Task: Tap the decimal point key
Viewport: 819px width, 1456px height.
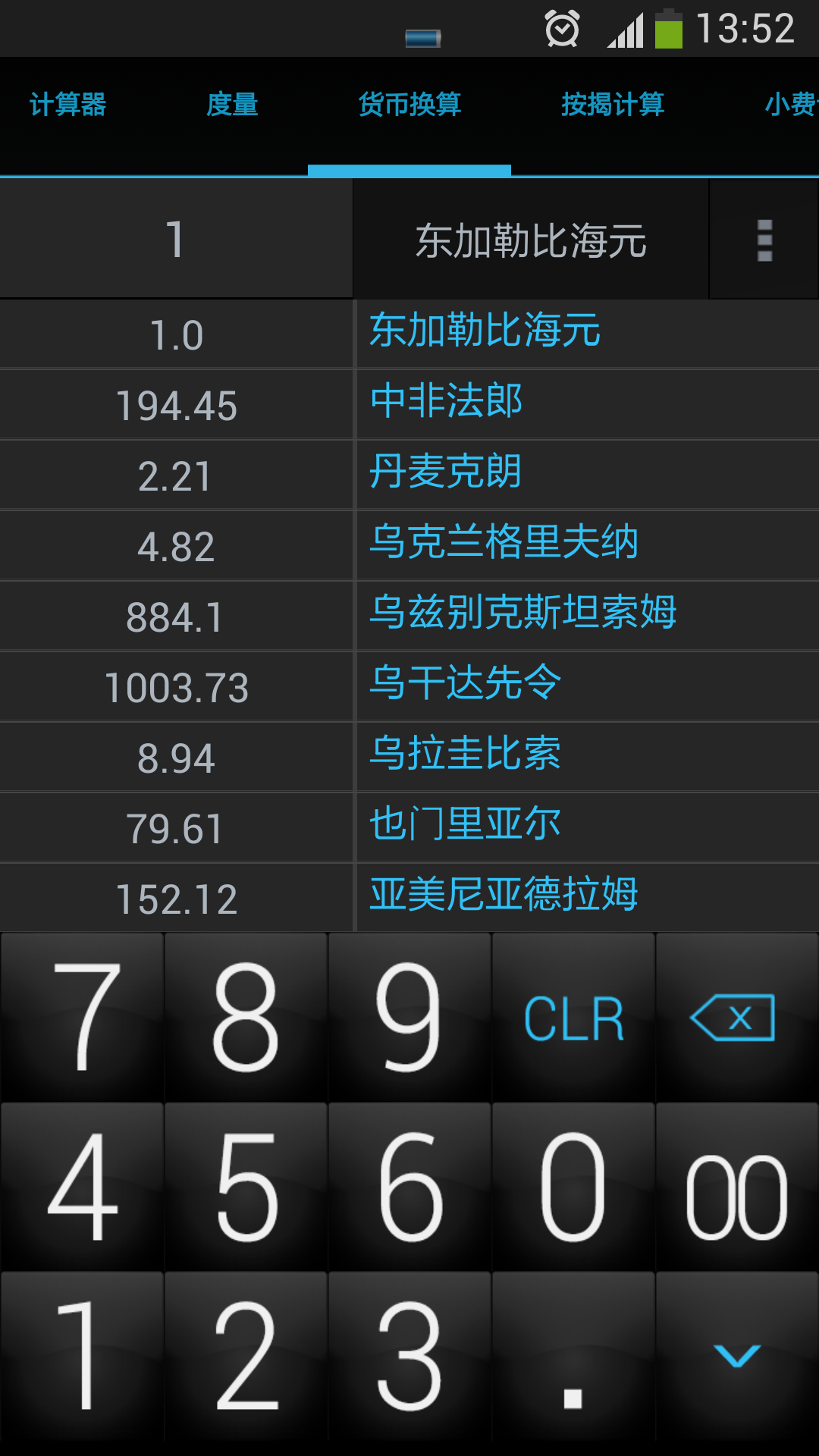Action: click(x=573, y=1357)
